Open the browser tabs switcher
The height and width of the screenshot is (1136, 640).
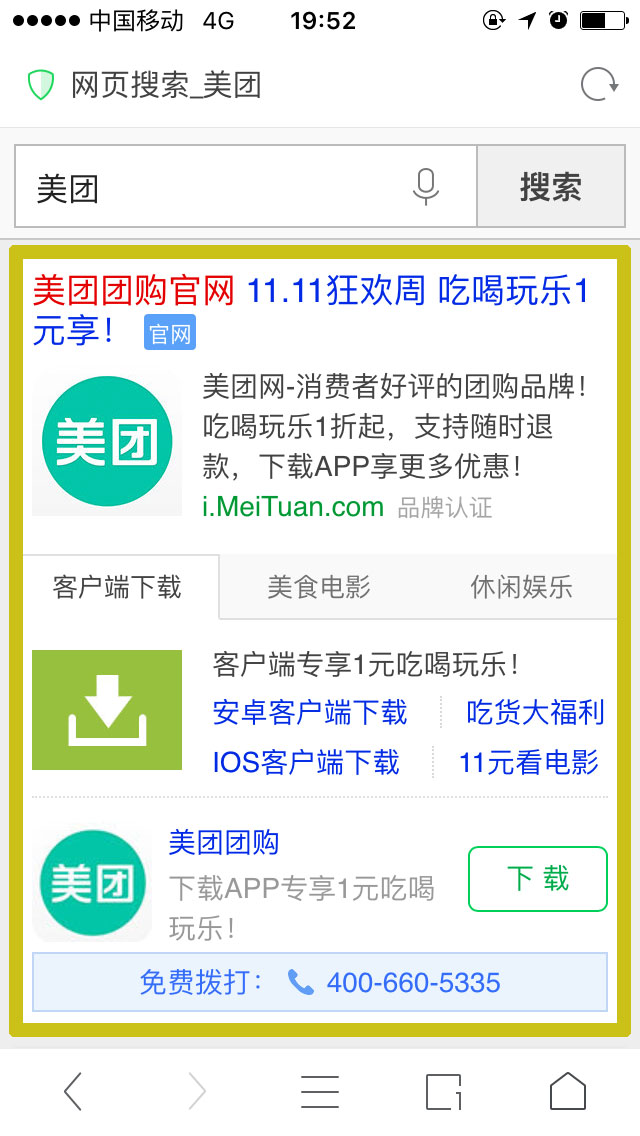[x=443, y=1091]
